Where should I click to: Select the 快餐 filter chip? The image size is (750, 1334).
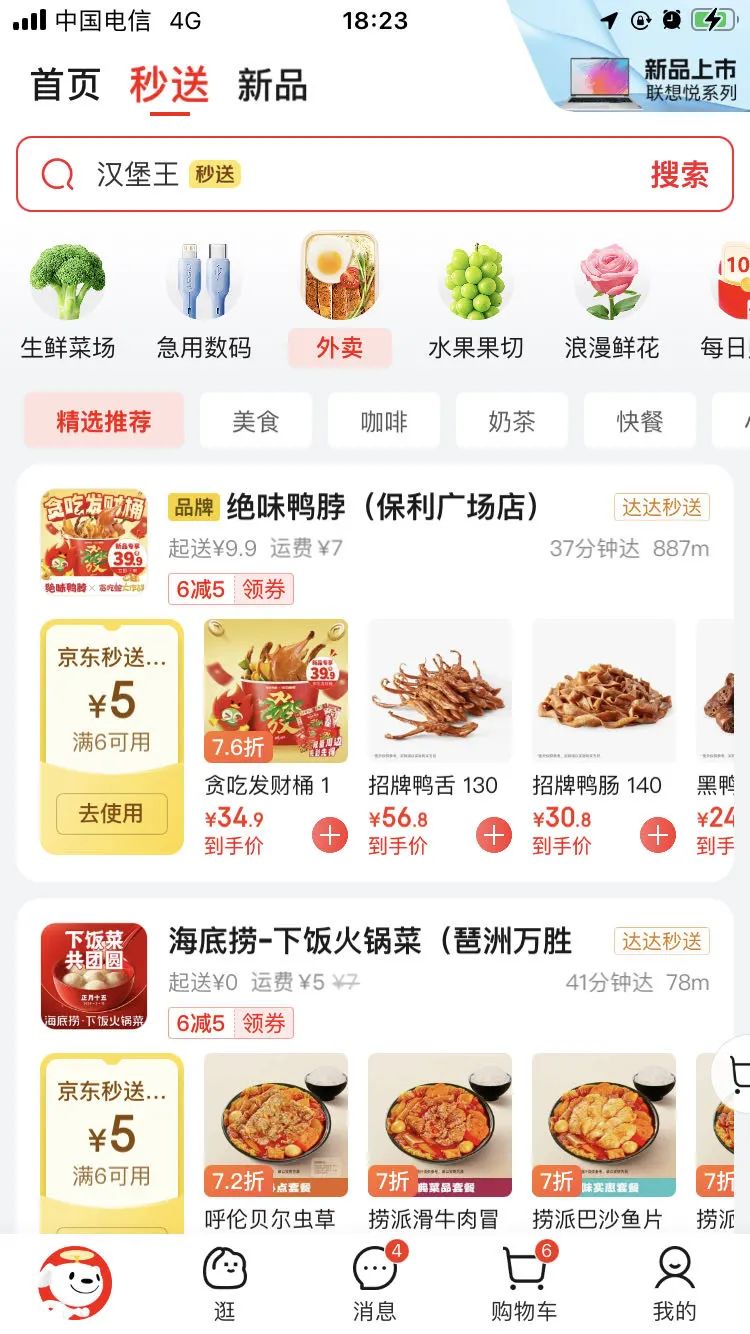coord(640,421)
